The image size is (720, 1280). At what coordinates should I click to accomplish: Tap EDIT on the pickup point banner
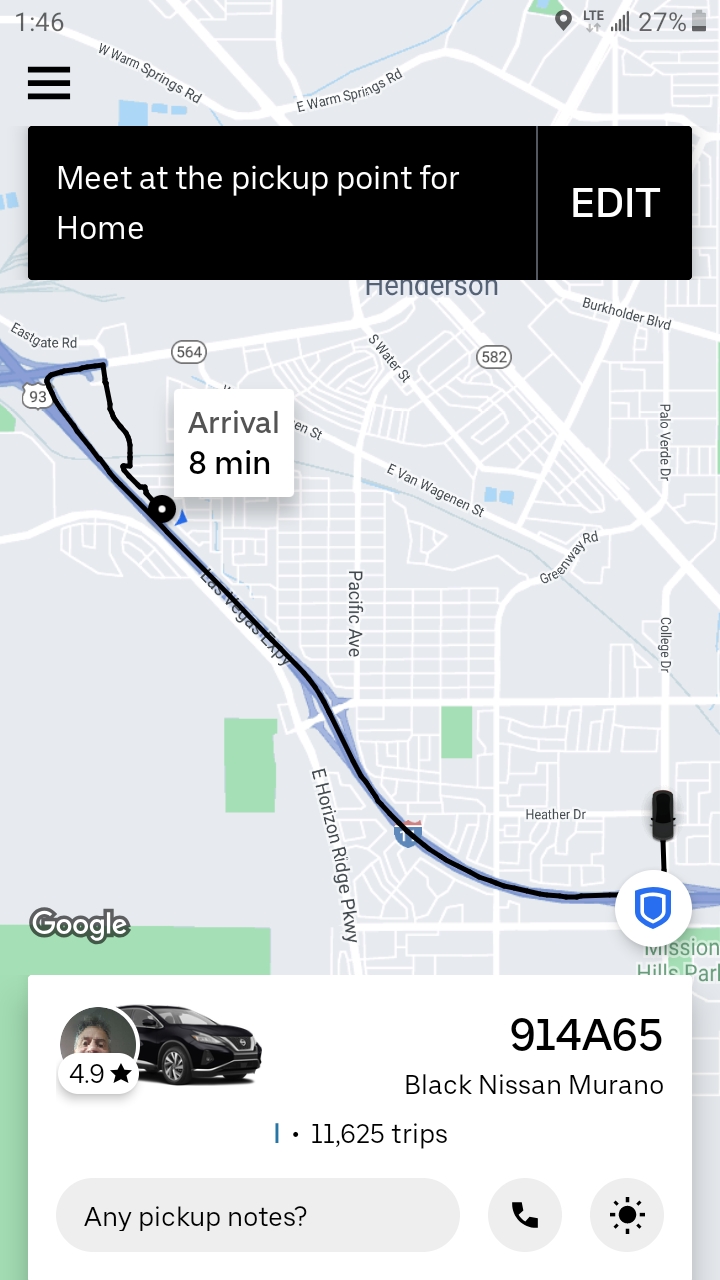pyautogui.click(x=615, y=203)
